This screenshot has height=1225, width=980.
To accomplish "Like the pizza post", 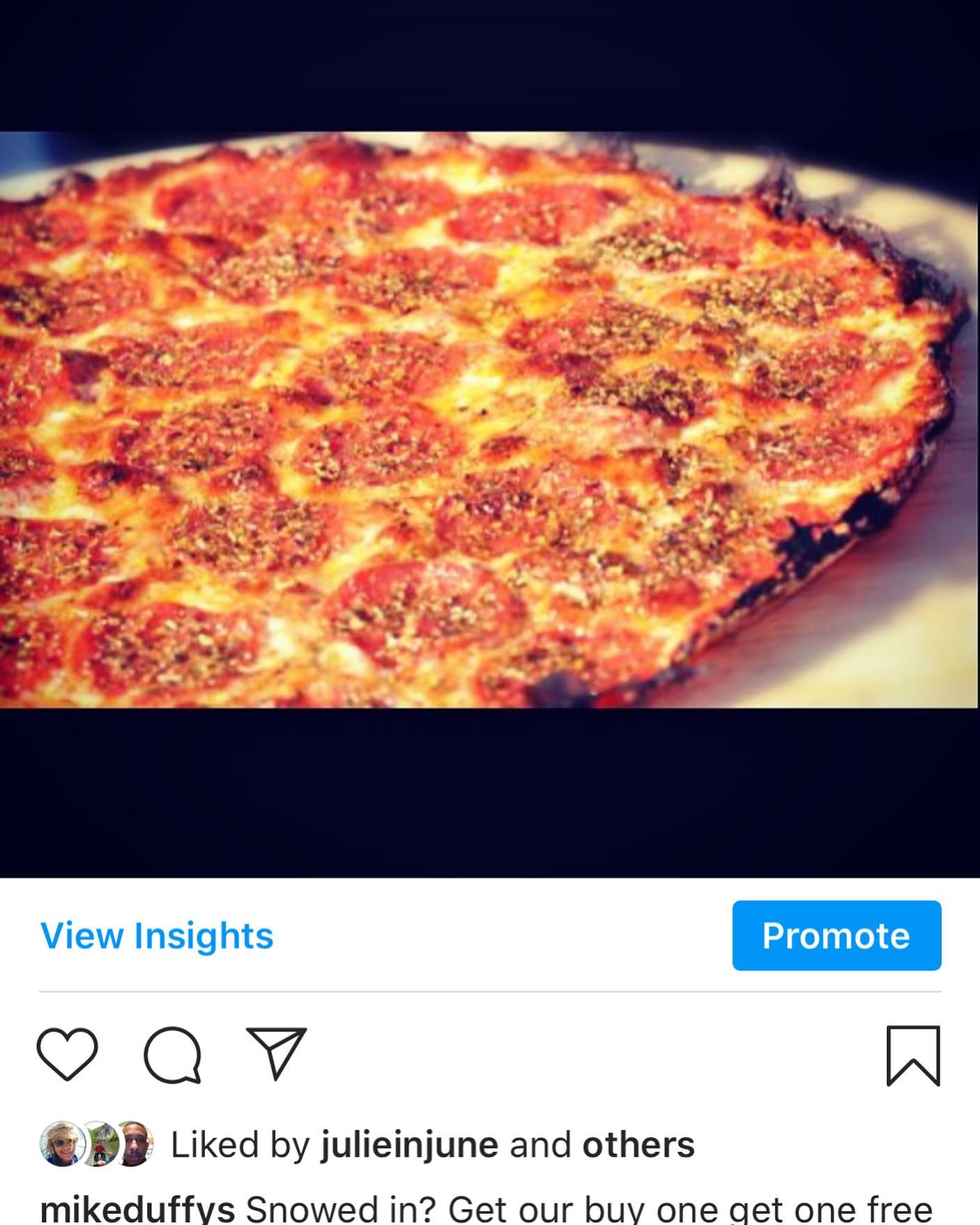I will coord(67,1054).
